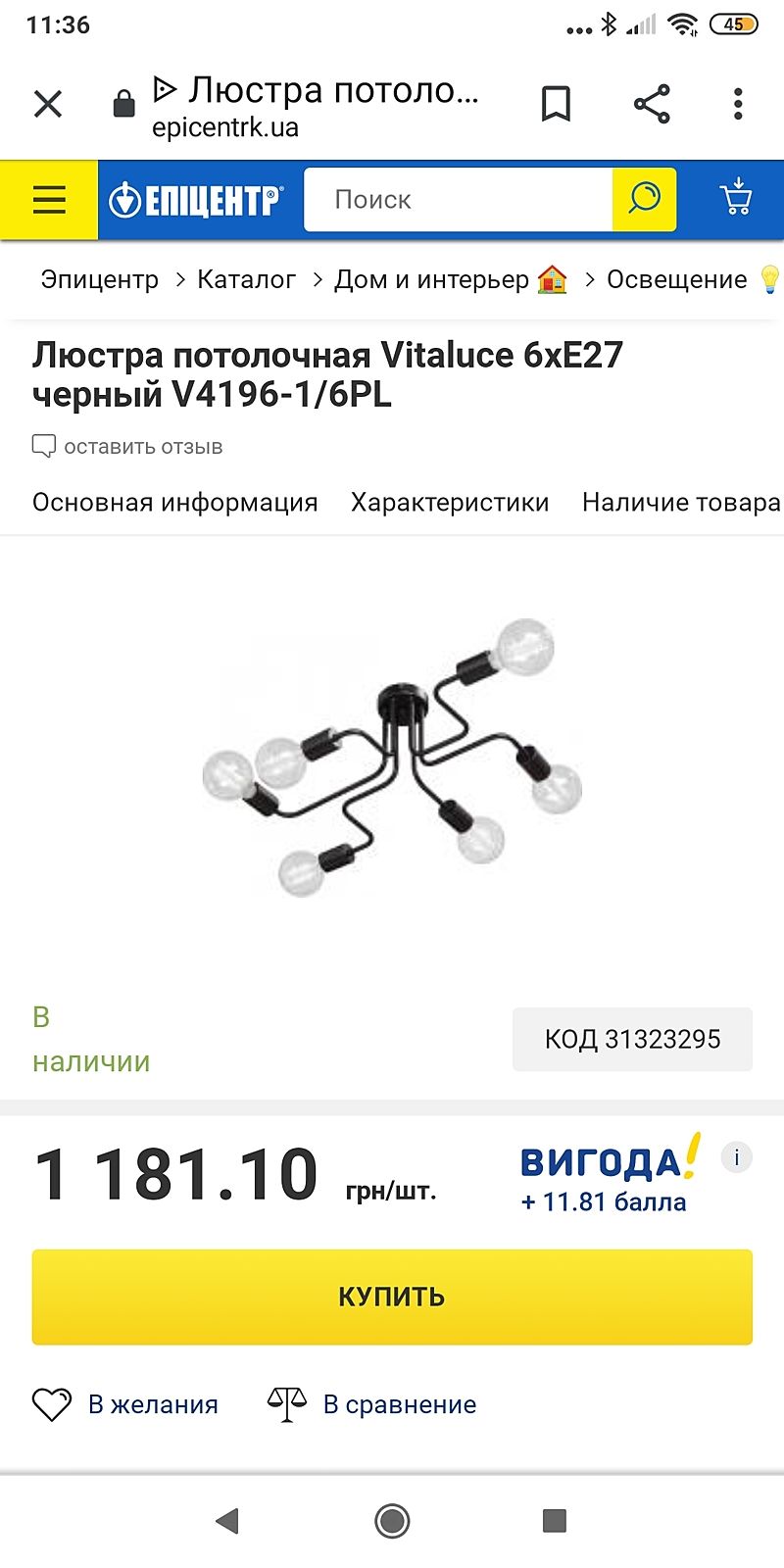Tap the yellow search magnifier button
Image resolution: width=784 pixels, height=1568 pixels.
(x=644, y=200)
